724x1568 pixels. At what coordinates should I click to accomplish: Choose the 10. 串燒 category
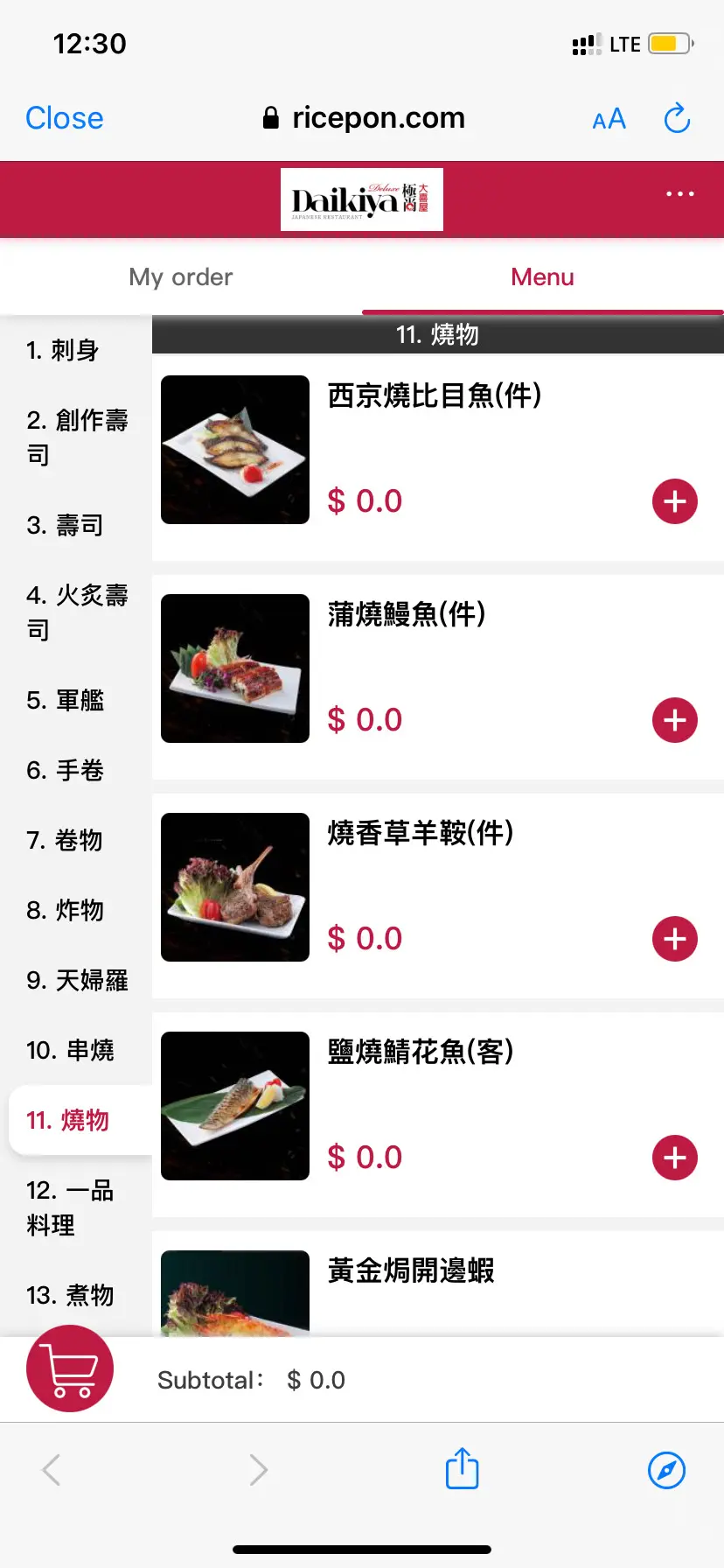71,1050
